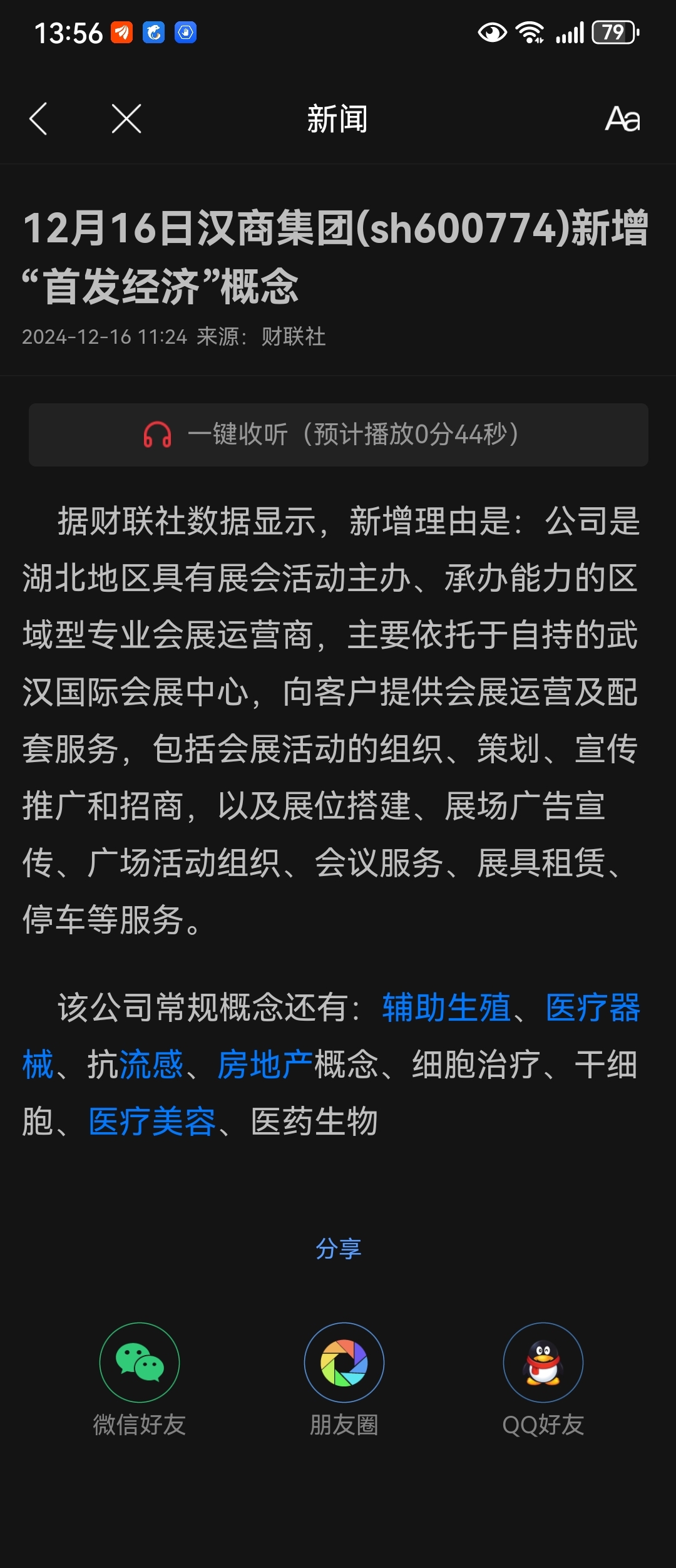Open the 辅助生殖 concept link
Image resolution: width=676 pixels, height=1568 pixels.
pos(446,1008)
